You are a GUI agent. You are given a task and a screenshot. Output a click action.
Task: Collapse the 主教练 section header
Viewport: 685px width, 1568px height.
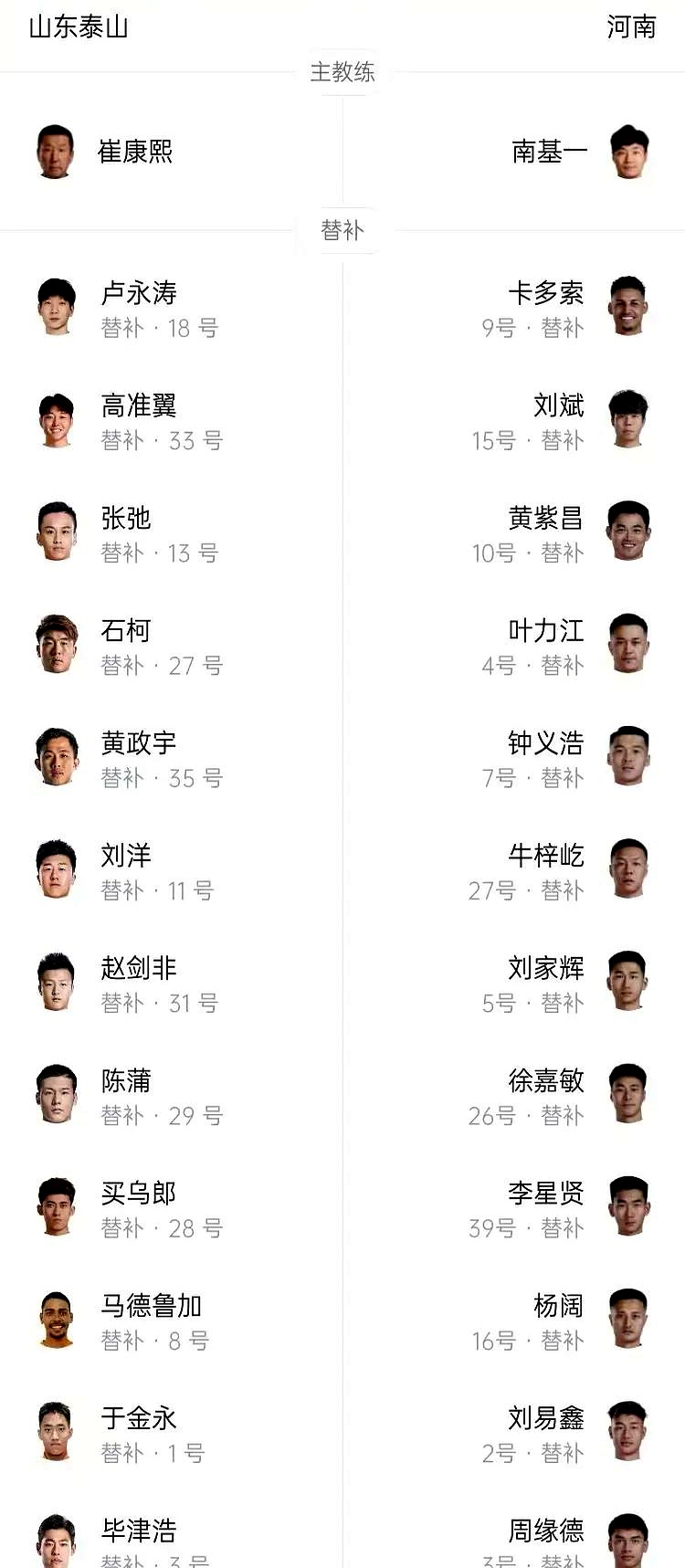click(x=342, y=72)
